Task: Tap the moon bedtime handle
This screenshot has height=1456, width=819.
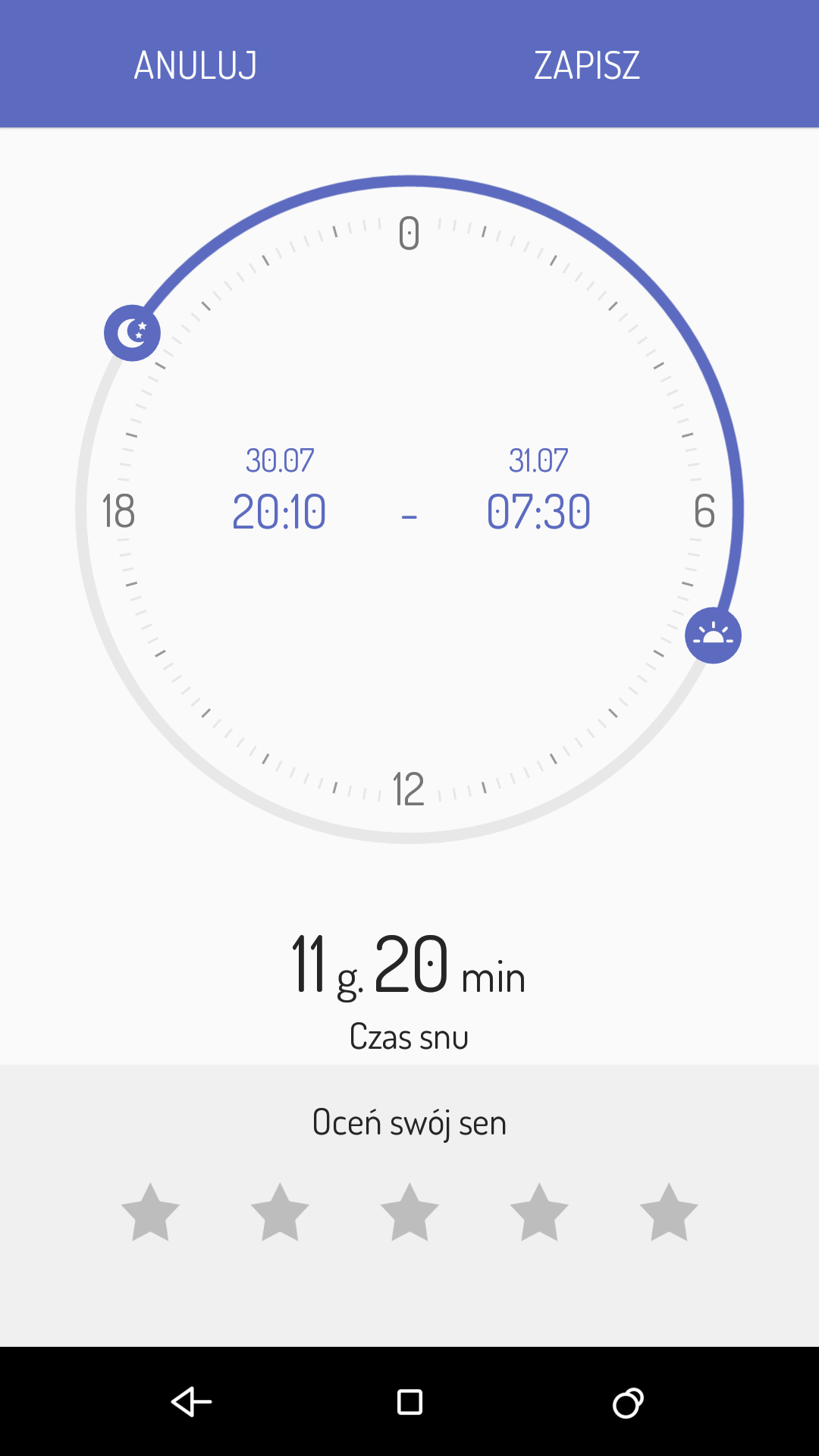Action: 132,333
